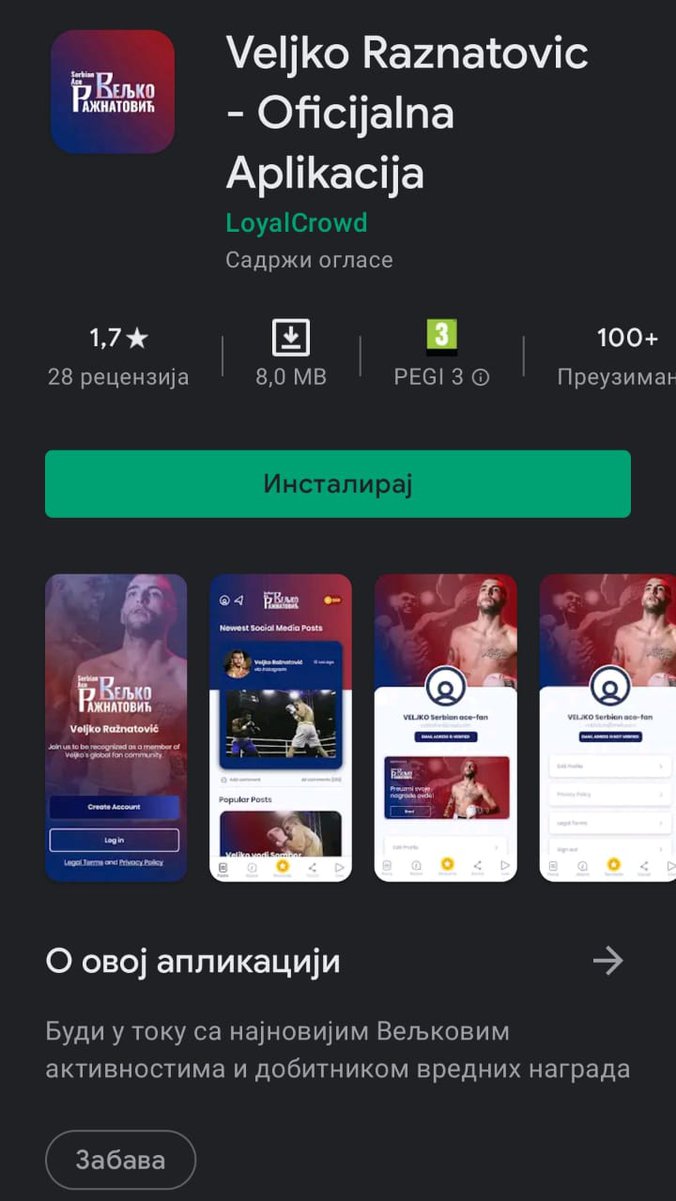The height and width of the screenshot is (1201, 676).
Task: Open the screenshot with the Create Account button
Action: click(116, 727)
